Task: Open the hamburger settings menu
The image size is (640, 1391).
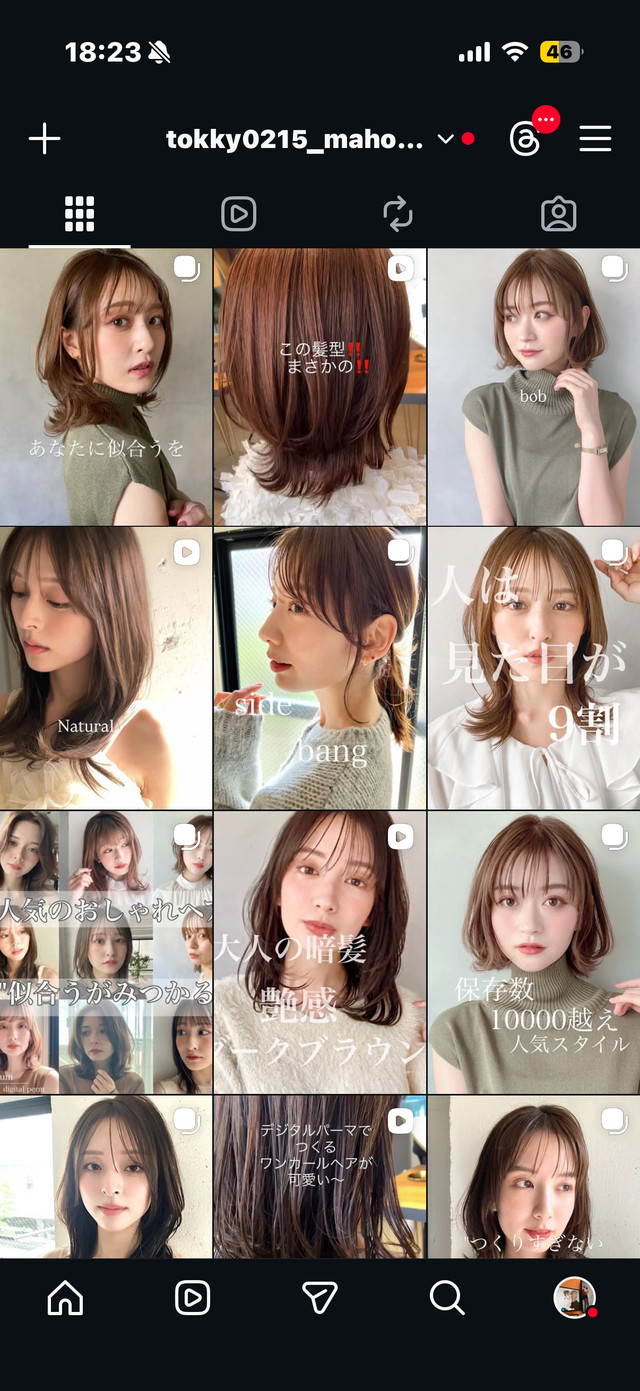Action: click(x=595, y=139)
